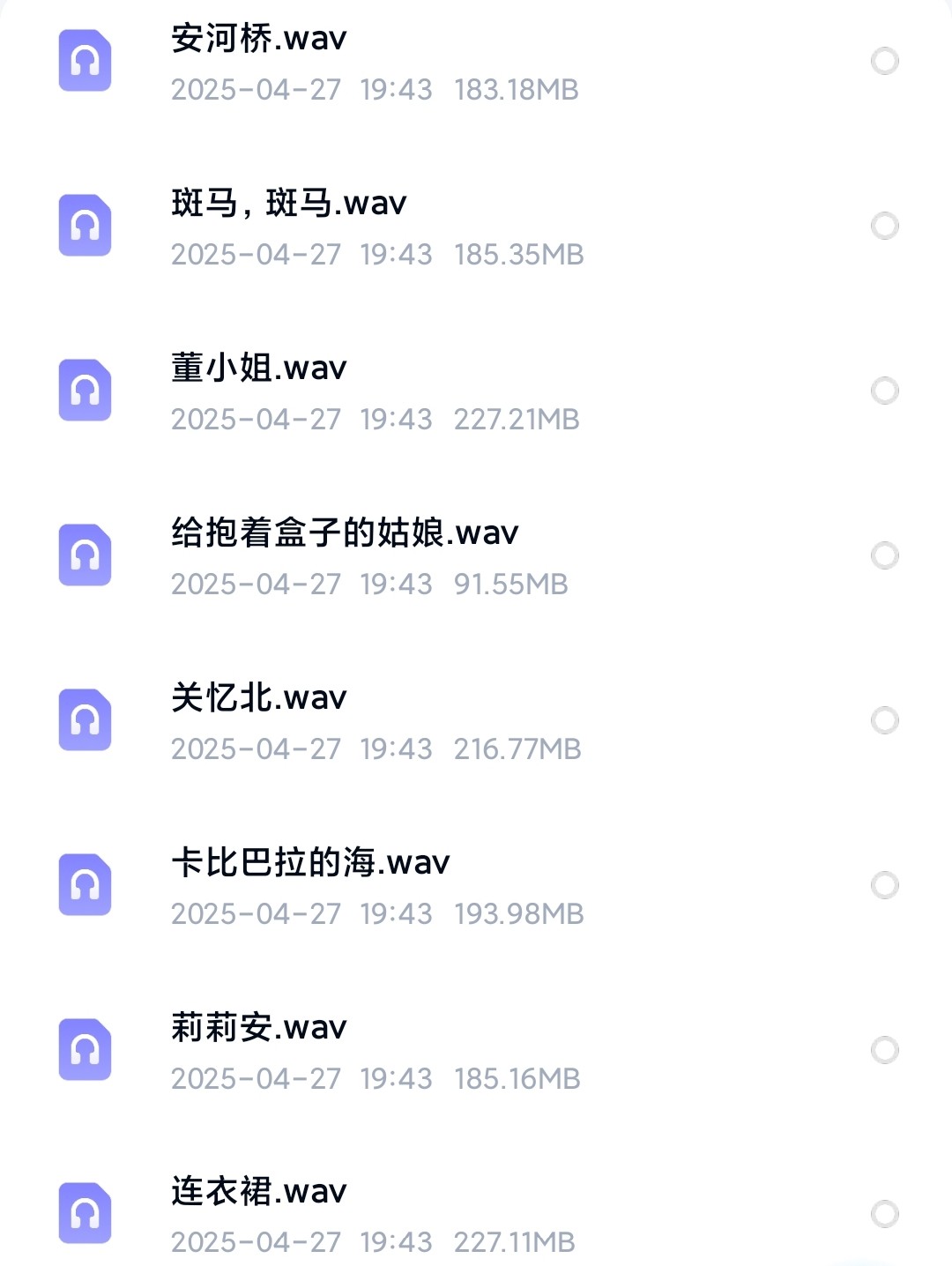Tick the selector for 给抱着盒子的姑娘.wav
This screenshot has width=952, height=1266.
[884, 555]
